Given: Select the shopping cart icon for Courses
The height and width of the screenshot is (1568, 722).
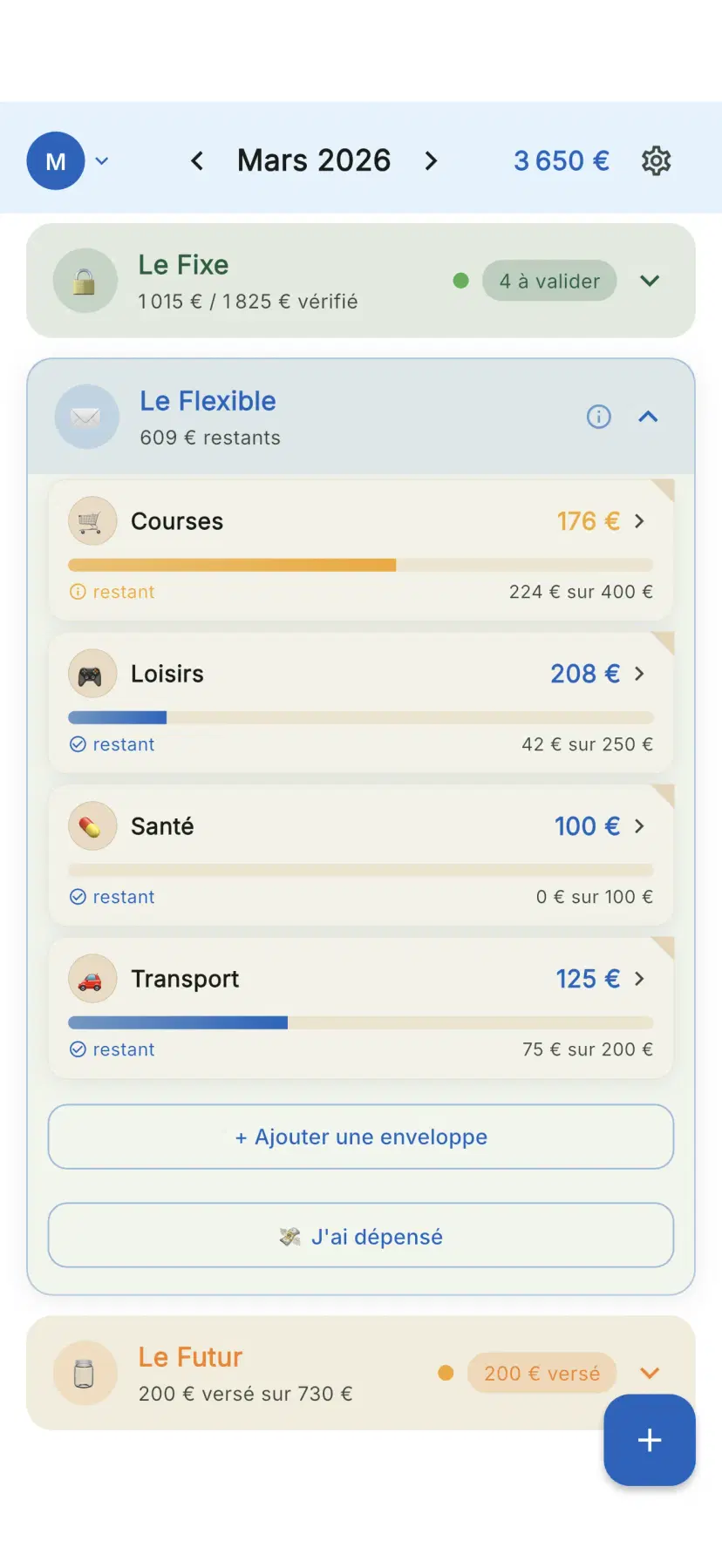Looking at the screenshot, I should 92,520.
